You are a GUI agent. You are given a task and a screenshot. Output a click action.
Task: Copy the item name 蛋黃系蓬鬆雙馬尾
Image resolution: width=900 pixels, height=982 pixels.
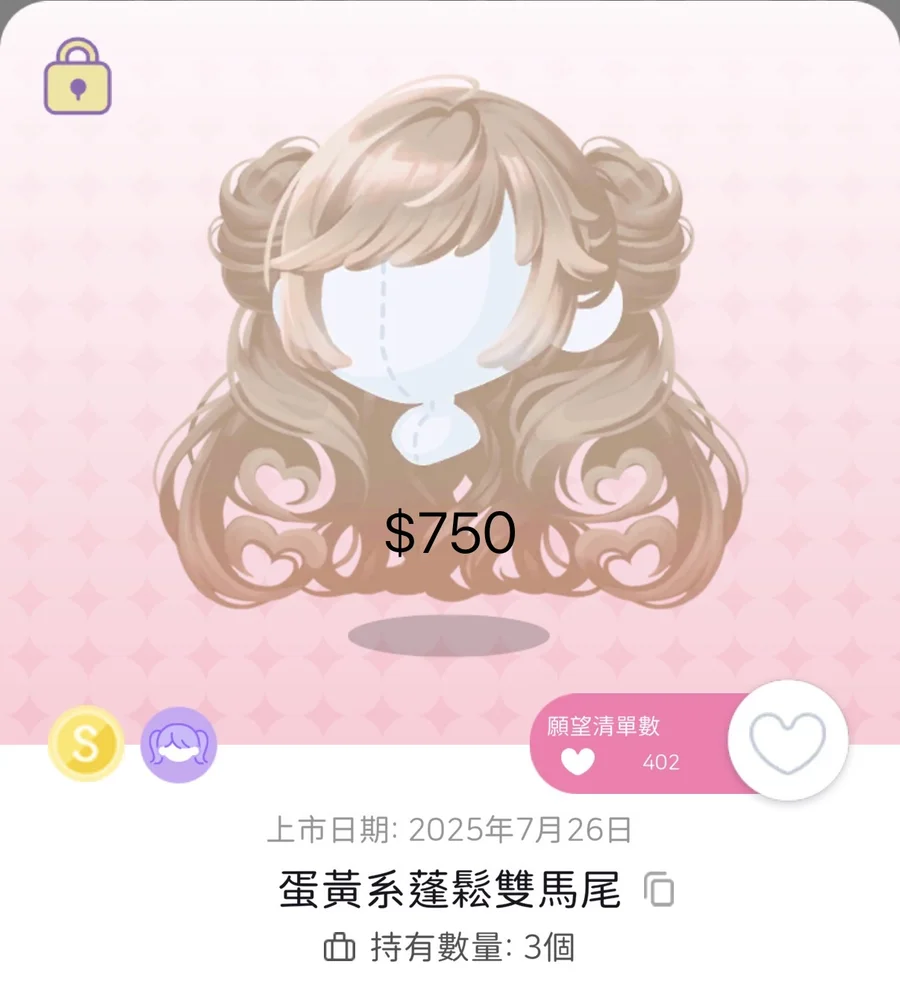[x=659, y=888]
